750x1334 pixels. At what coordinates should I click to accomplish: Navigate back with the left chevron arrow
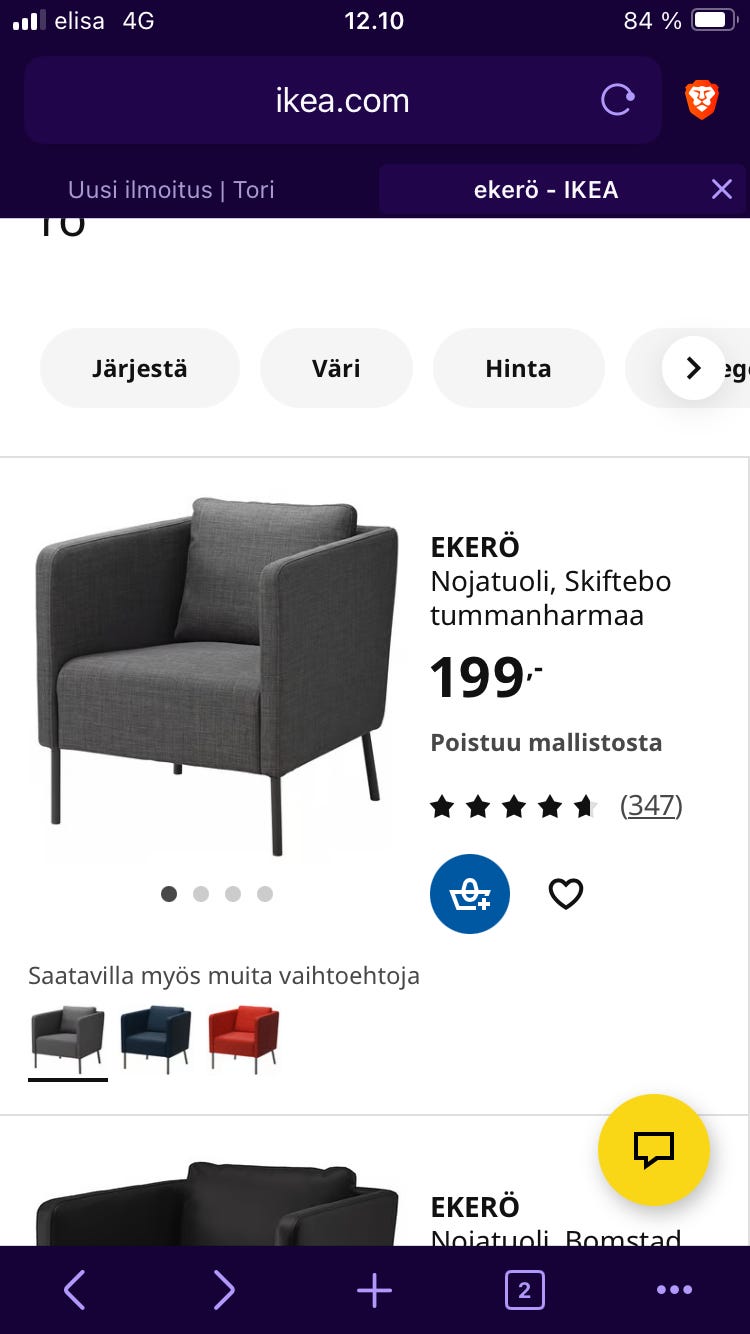[x=74, y=1289]
